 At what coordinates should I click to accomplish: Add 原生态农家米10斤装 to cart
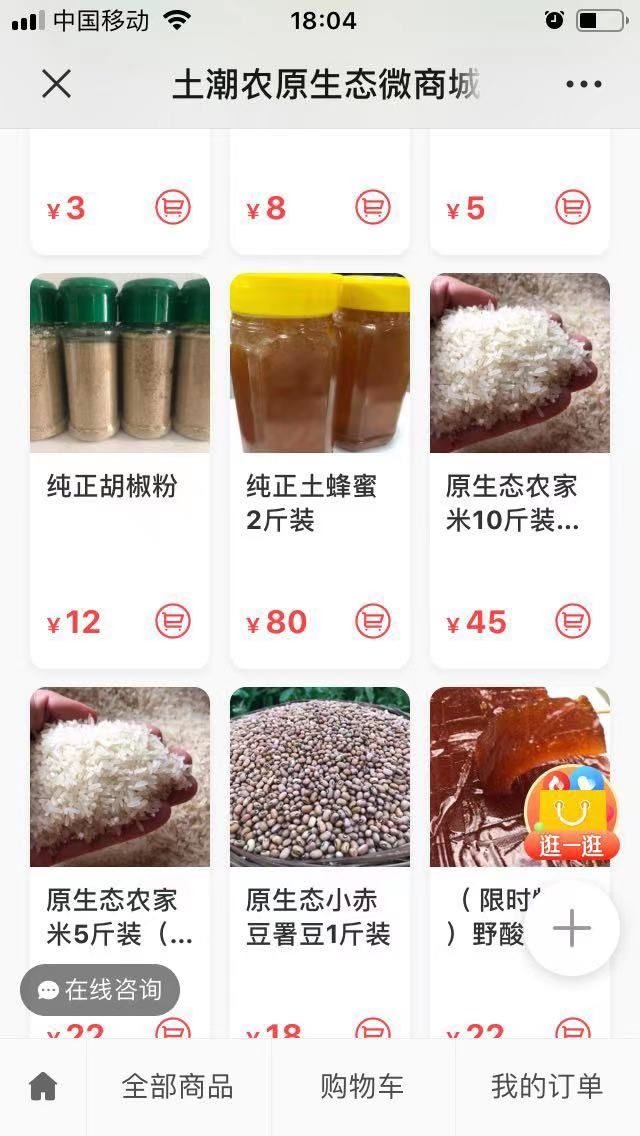point(573,621)
